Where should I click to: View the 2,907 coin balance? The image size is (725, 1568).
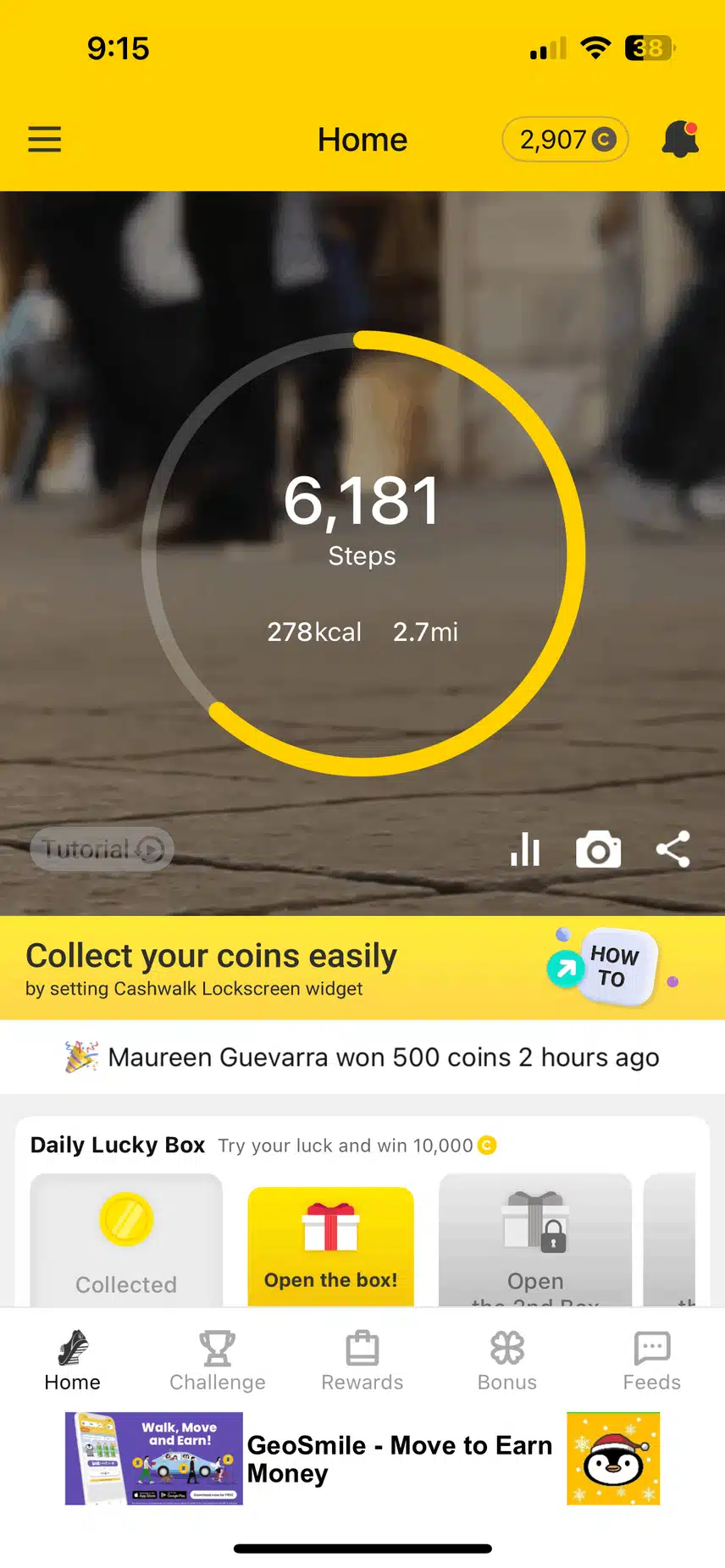pos(565,140)
